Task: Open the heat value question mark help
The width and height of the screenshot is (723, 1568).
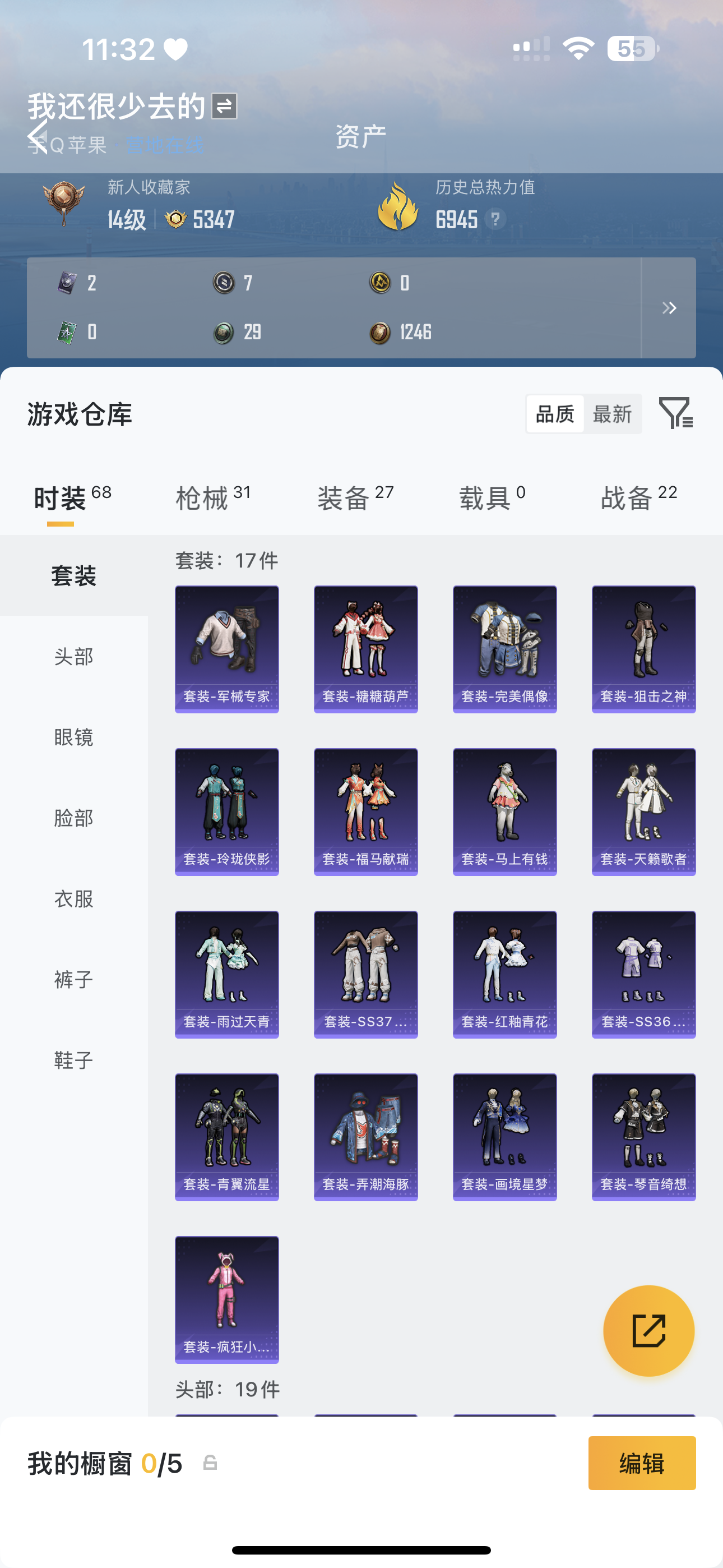Action: tap(495, 219)
